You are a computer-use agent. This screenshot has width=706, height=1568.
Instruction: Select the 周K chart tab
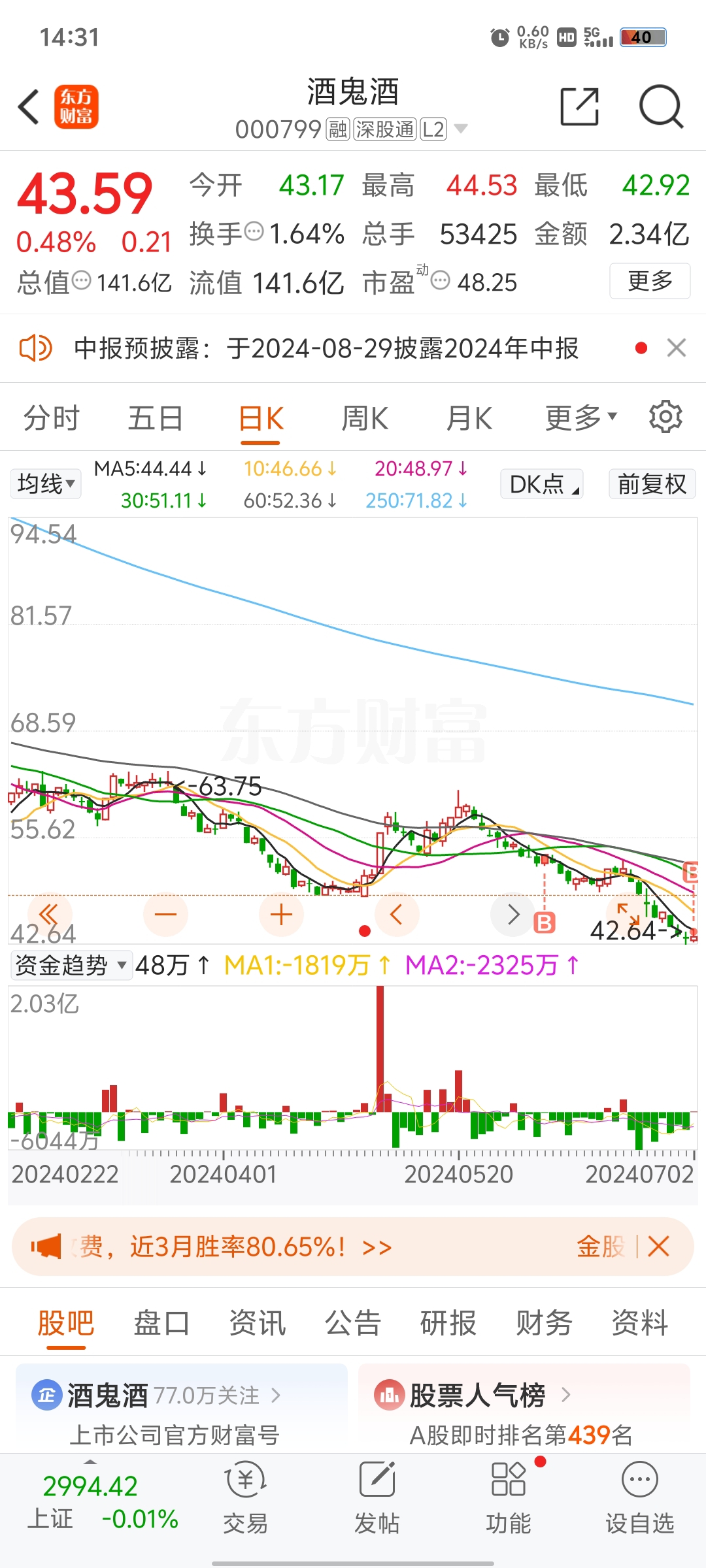pyautogui.click(x=365, y=418)
